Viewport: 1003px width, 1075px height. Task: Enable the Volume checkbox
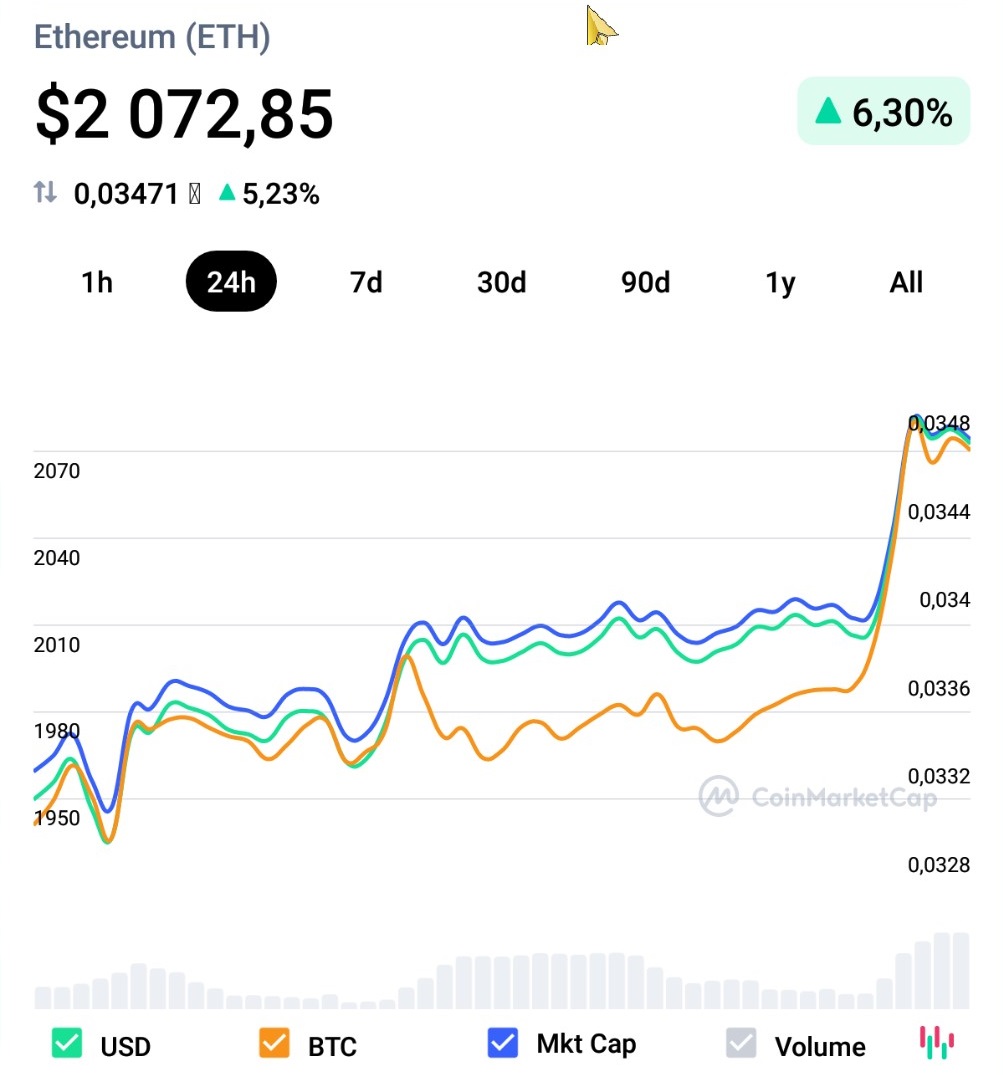click(741, 1044)
